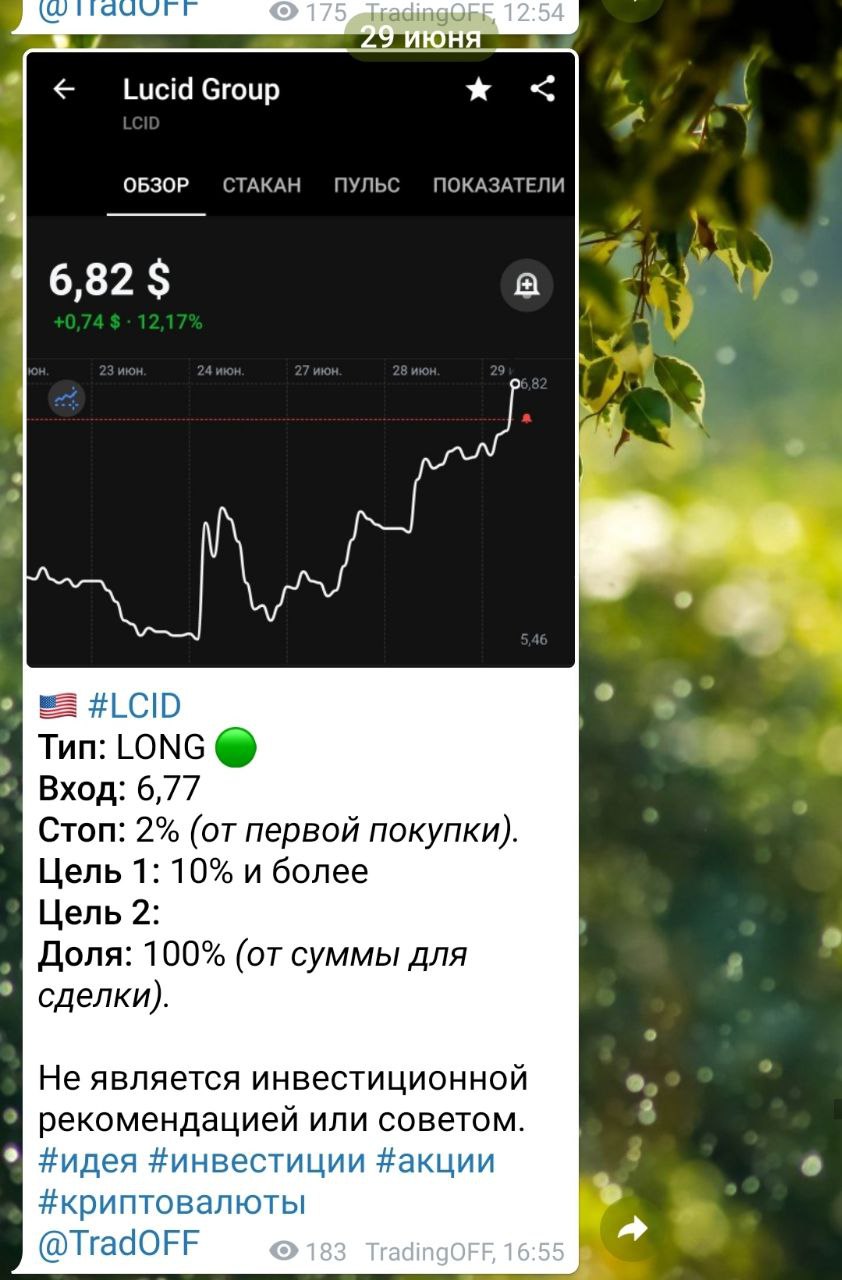Open the #инвестиции hashtag
The width and height of the screenshot is (842, 1280).
pos(257,1161)
